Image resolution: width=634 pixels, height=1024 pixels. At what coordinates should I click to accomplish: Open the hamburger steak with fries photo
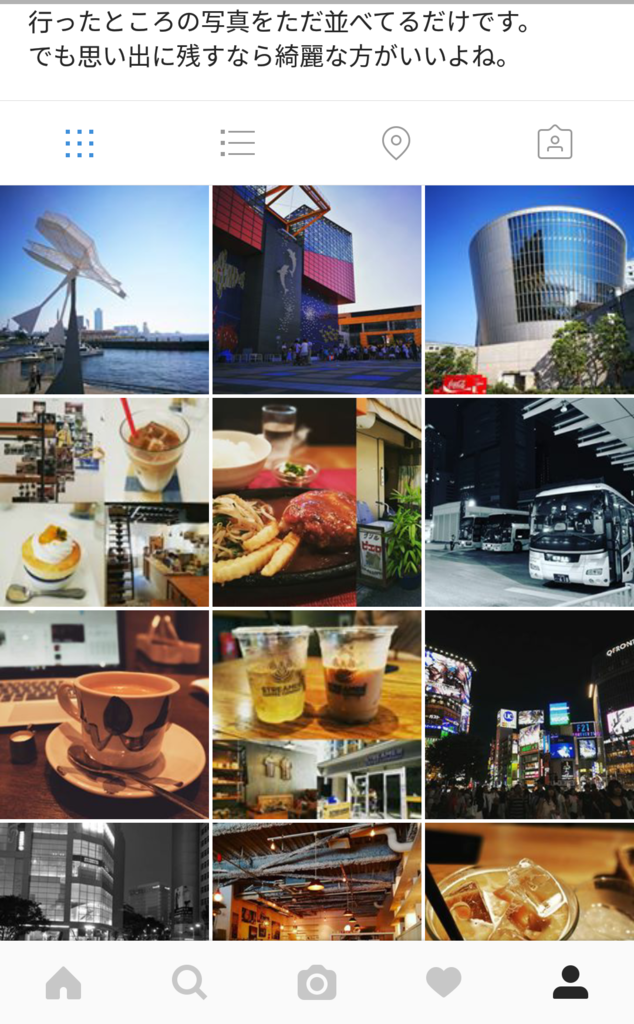316,502
